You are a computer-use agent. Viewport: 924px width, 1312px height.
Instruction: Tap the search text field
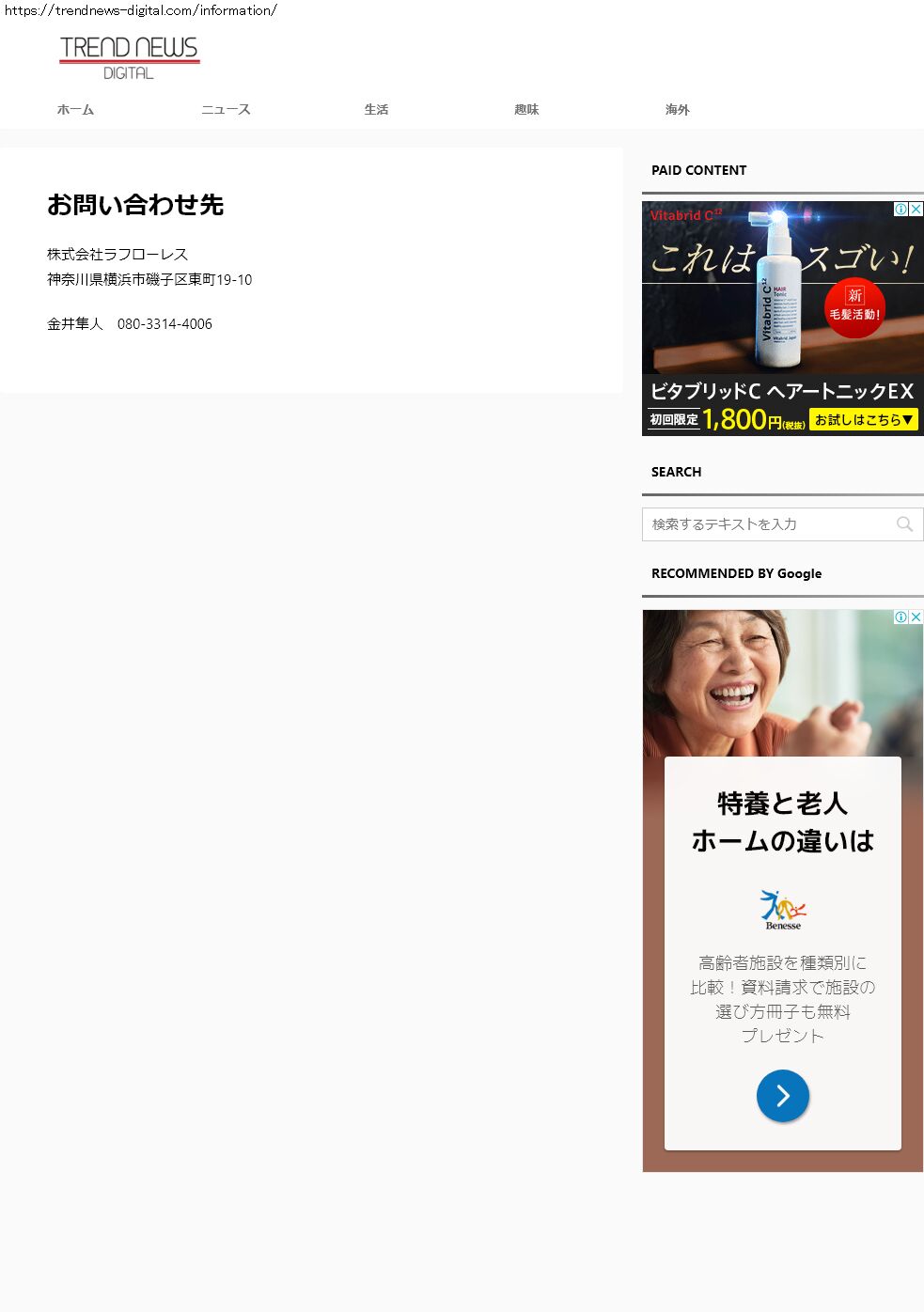click(767, 524)
